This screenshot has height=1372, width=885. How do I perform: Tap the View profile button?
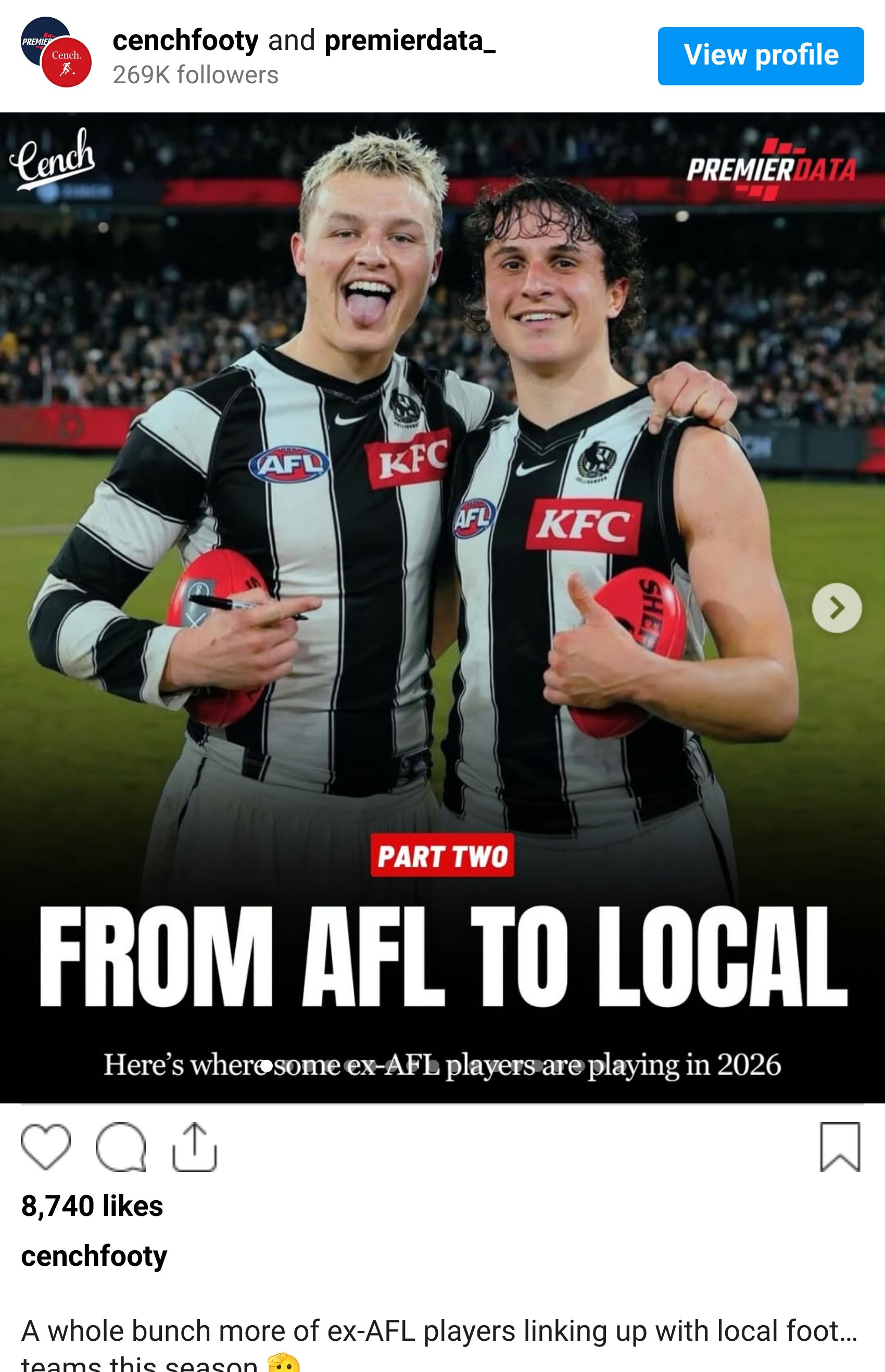(760, 56)
